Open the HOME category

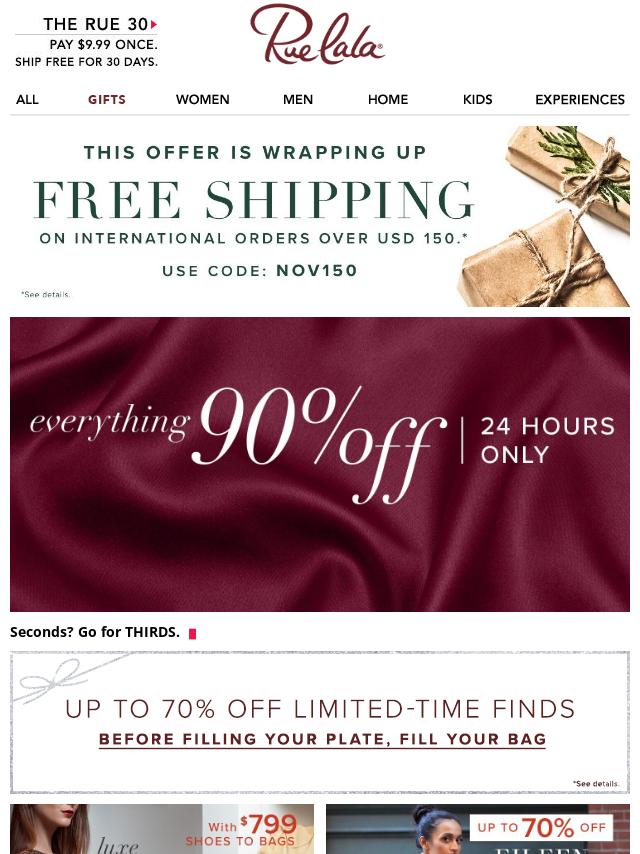[388, 99]
